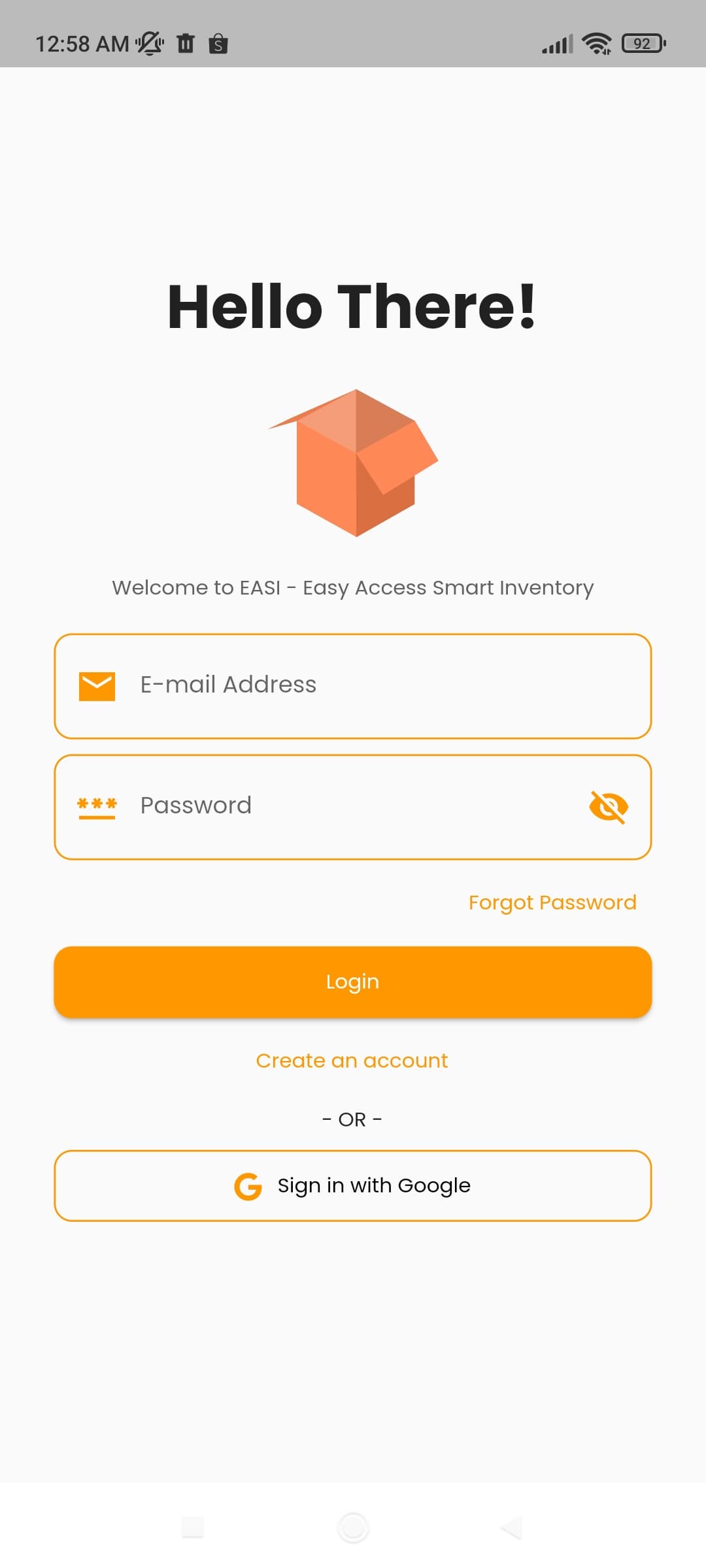Open the Forgot Password link

(x=552, y=902)
